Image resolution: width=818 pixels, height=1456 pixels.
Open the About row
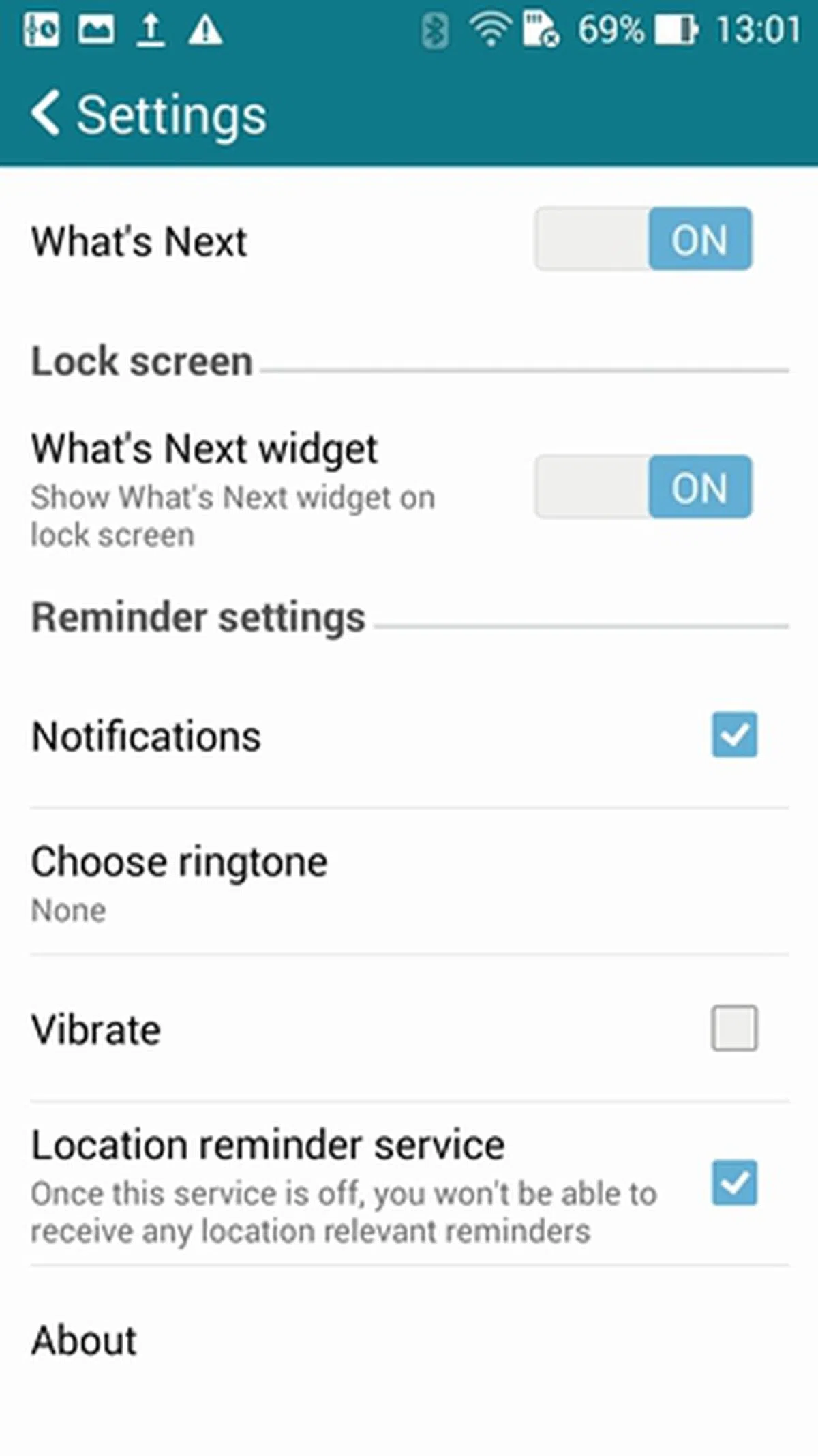(409, 1341)
